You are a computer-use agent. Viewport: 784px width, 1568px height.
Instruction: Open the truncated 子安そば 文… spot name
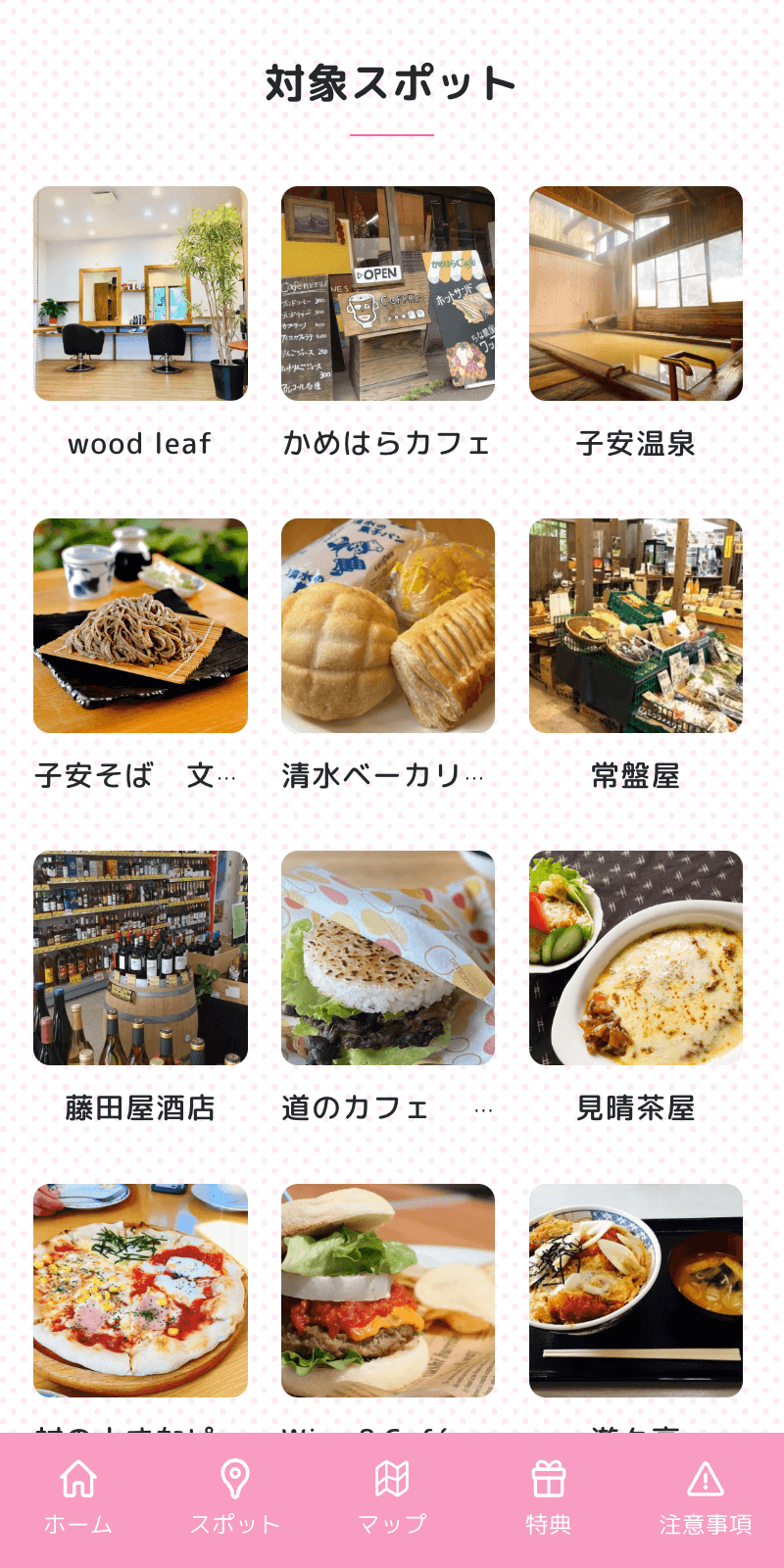(x=138, y=774)
